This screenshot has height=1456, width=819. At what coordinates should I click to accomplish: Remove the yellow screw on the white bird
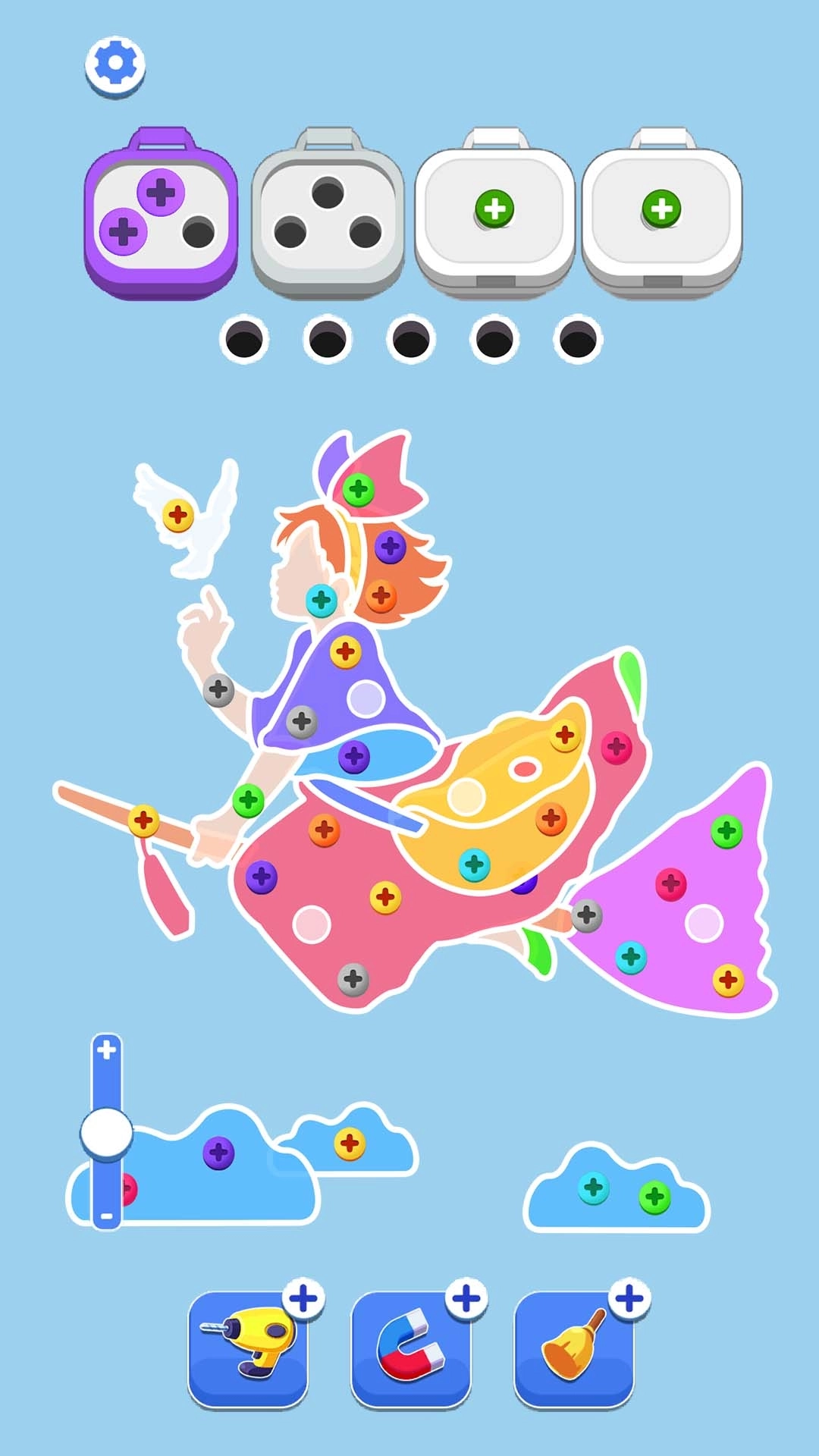click(178, 515)
